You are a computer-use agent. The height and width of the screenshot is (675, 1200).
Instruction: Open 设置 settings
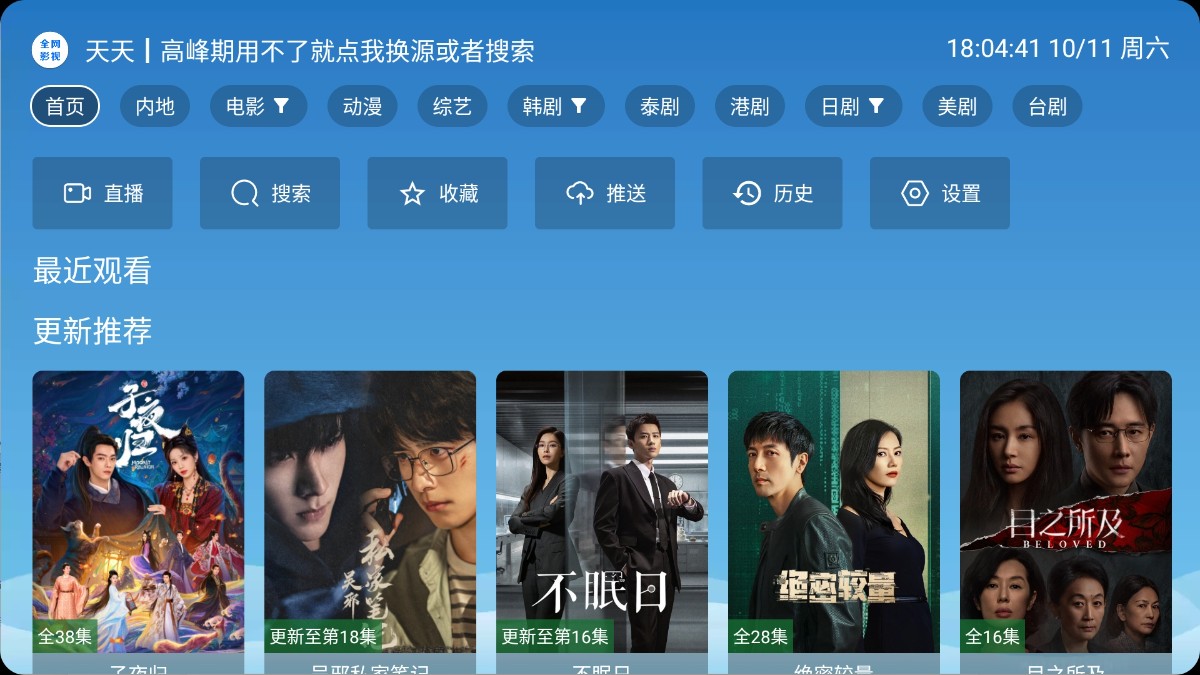pos(940,193)
